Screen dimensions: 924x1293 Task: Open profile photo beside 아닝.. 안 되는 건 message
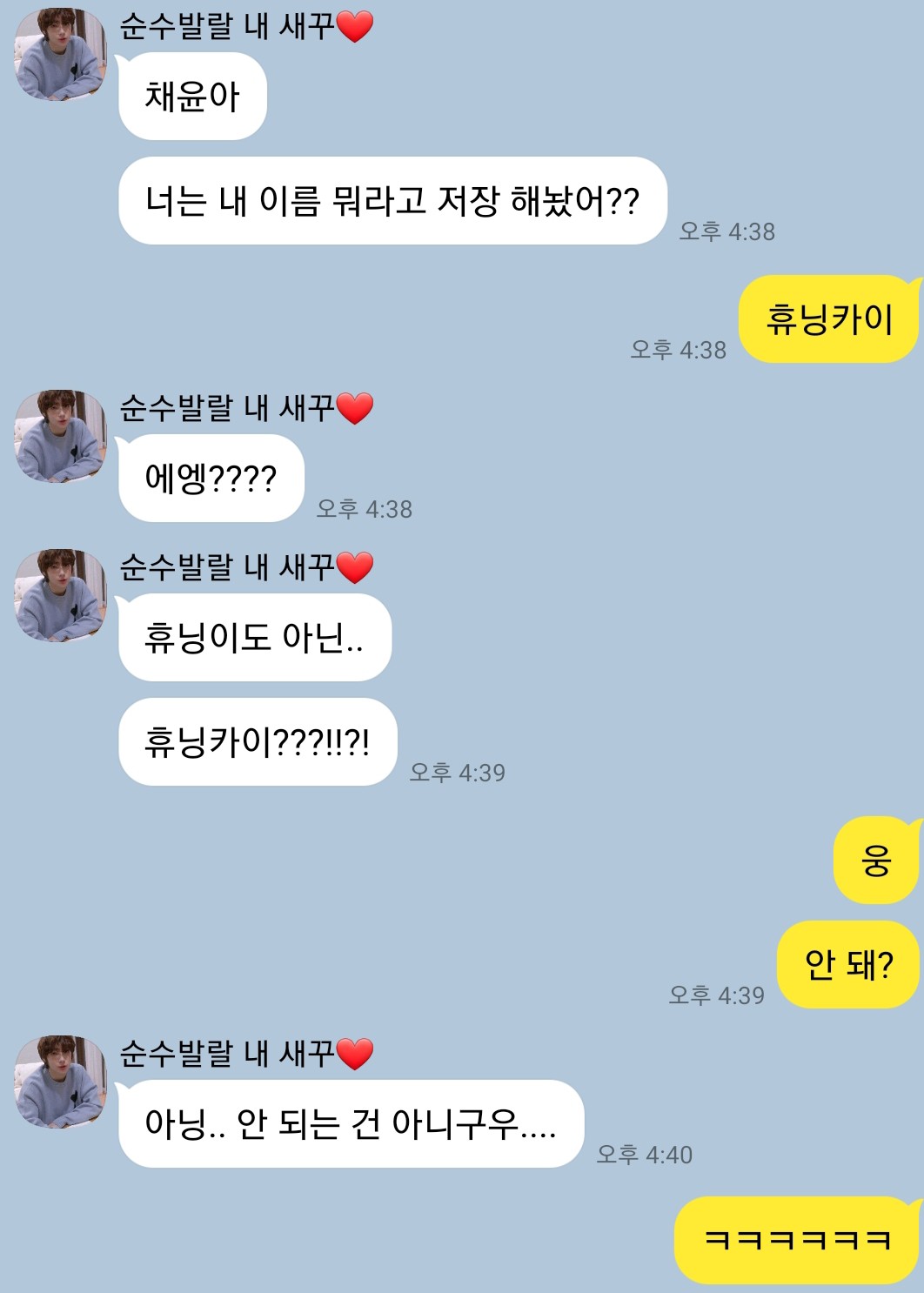point(59,1082)
